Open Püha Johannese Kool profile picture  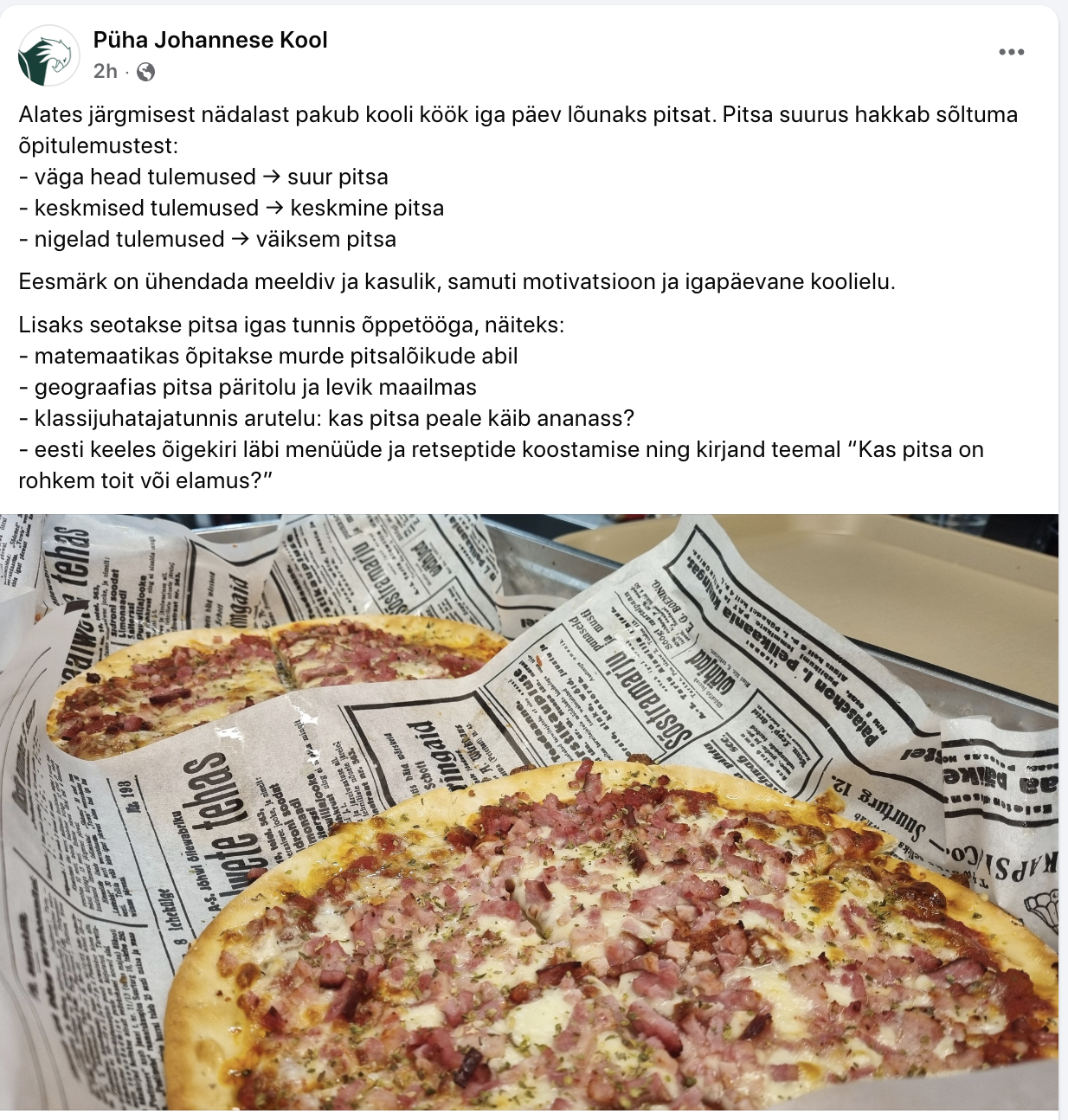pos(48,55)
